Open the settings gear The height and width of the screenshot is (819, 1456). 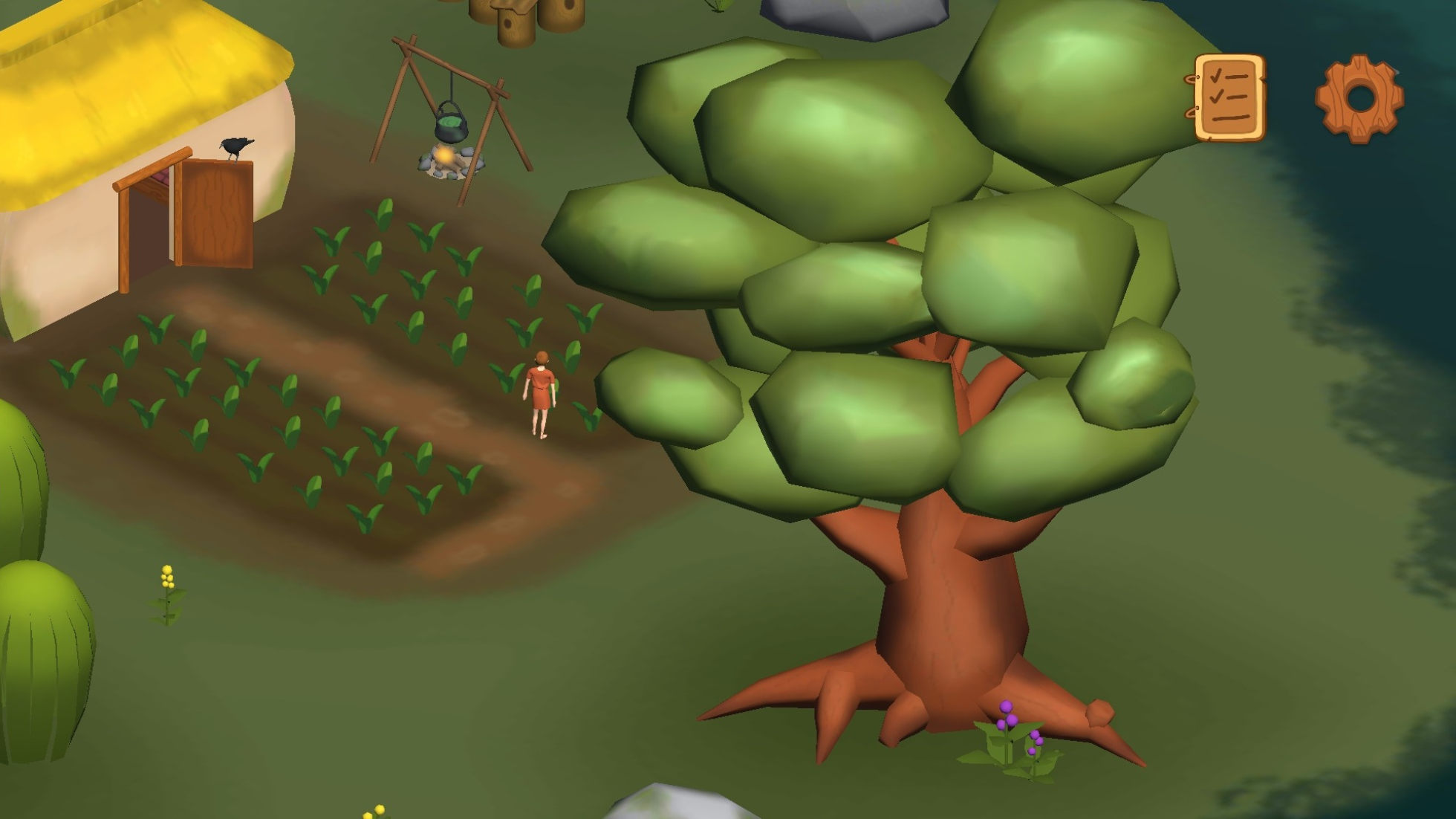tap(1359, 99)
